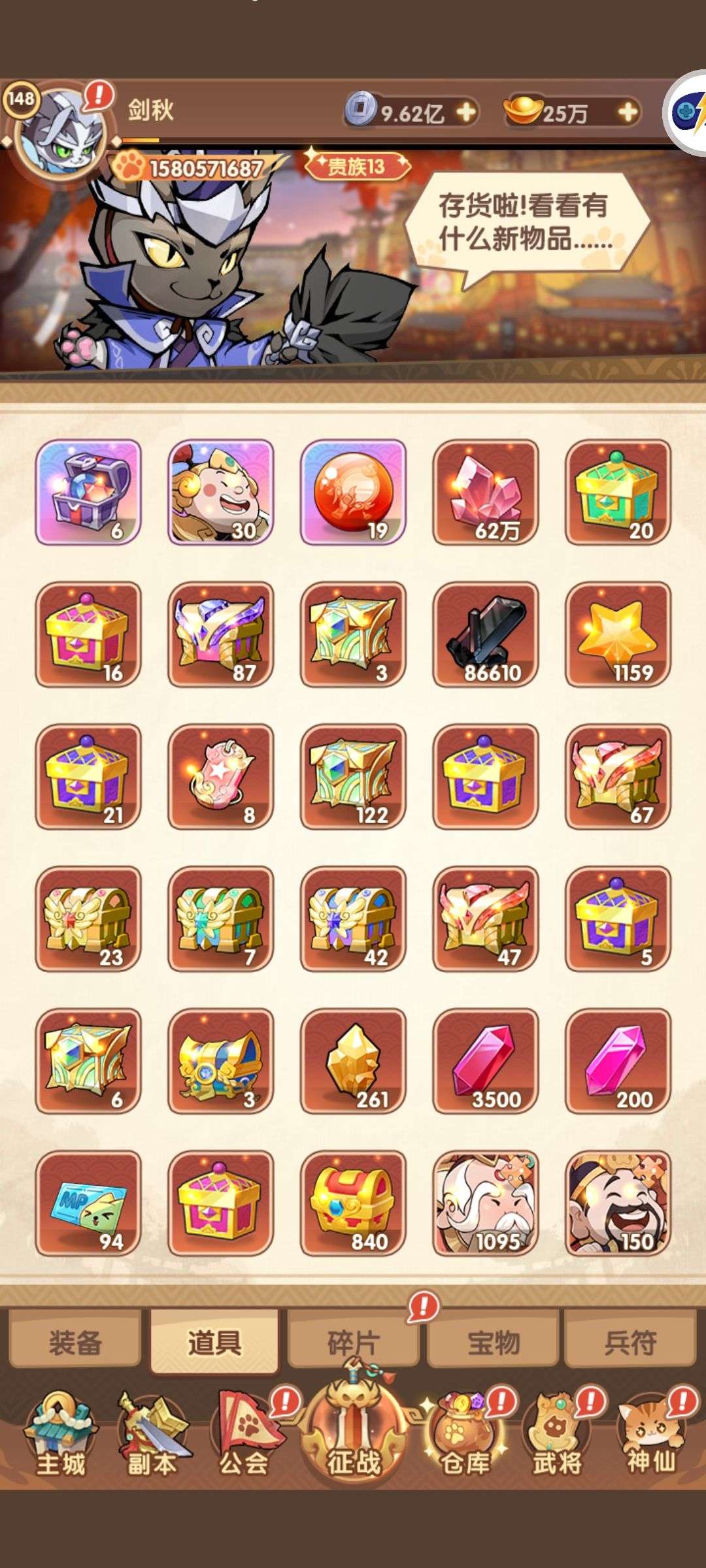This screenshot has width=706, height=1568.
Task: Open 副本 from the bottom navigation
Action: coord(152,1434)
